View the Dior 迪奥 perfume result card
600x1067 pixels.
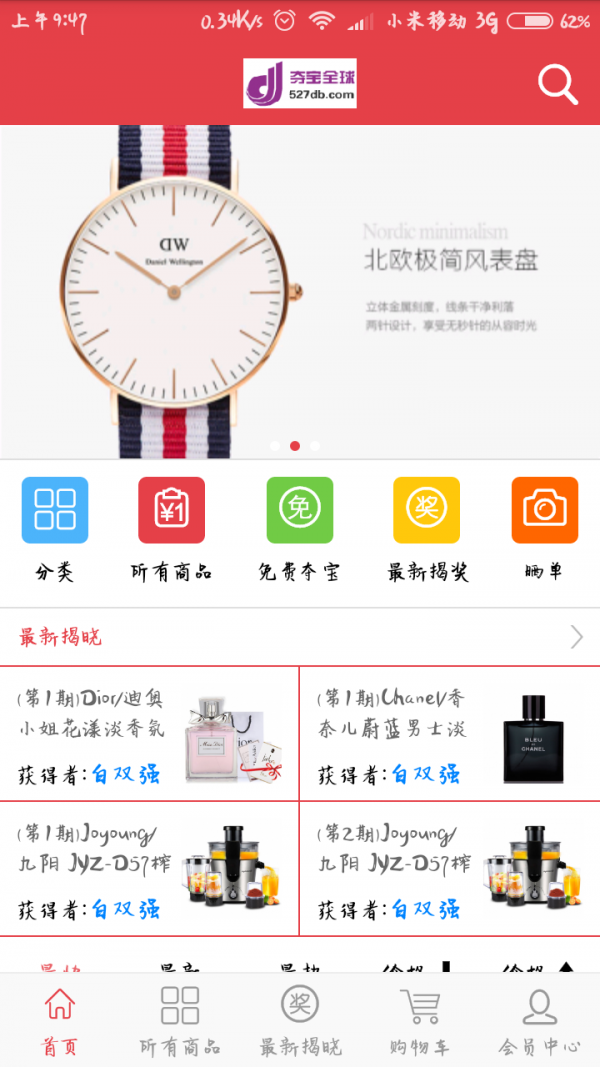click(150, 733)
